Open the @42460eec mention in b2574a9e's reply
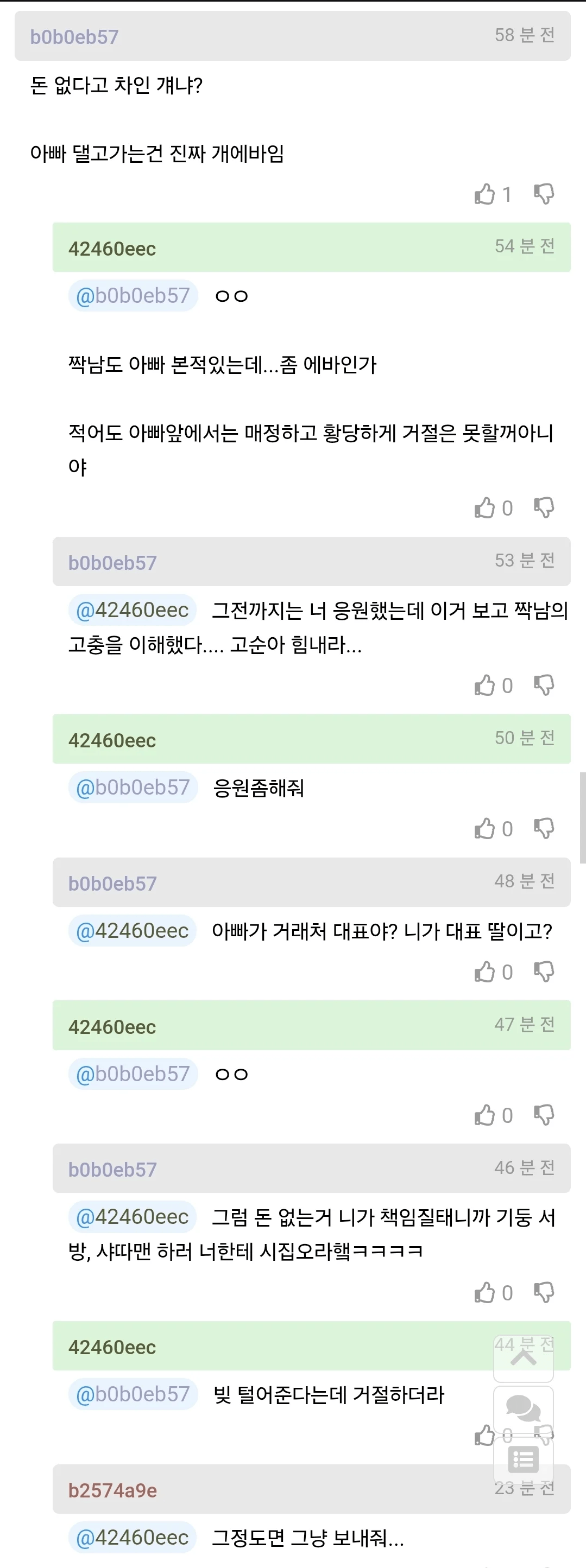The width and height of the screenshot is (586, 1568). [x=132, y=1538]
